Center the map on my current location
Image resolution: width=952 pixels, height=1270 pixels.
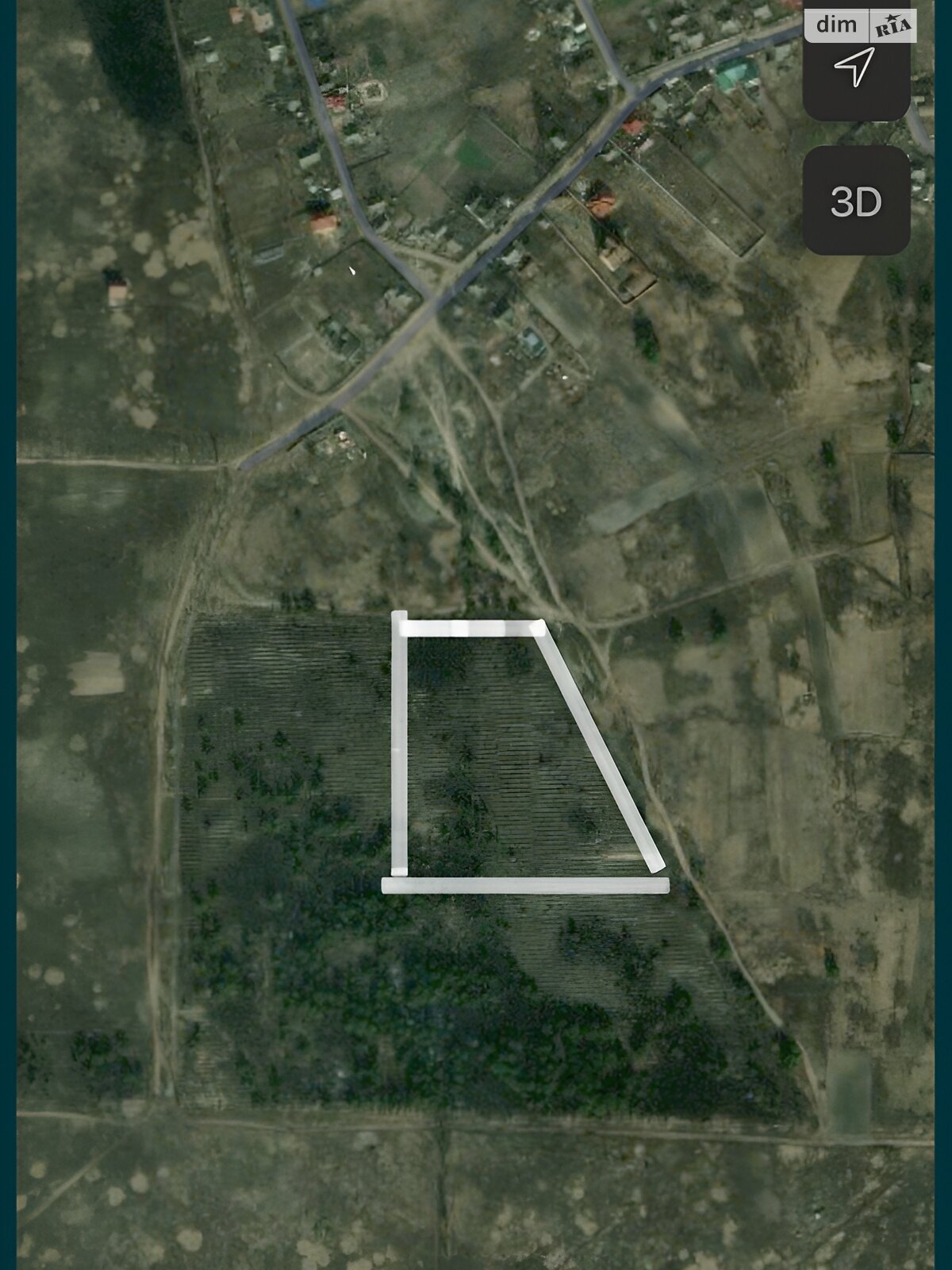[x=854, y=68]
